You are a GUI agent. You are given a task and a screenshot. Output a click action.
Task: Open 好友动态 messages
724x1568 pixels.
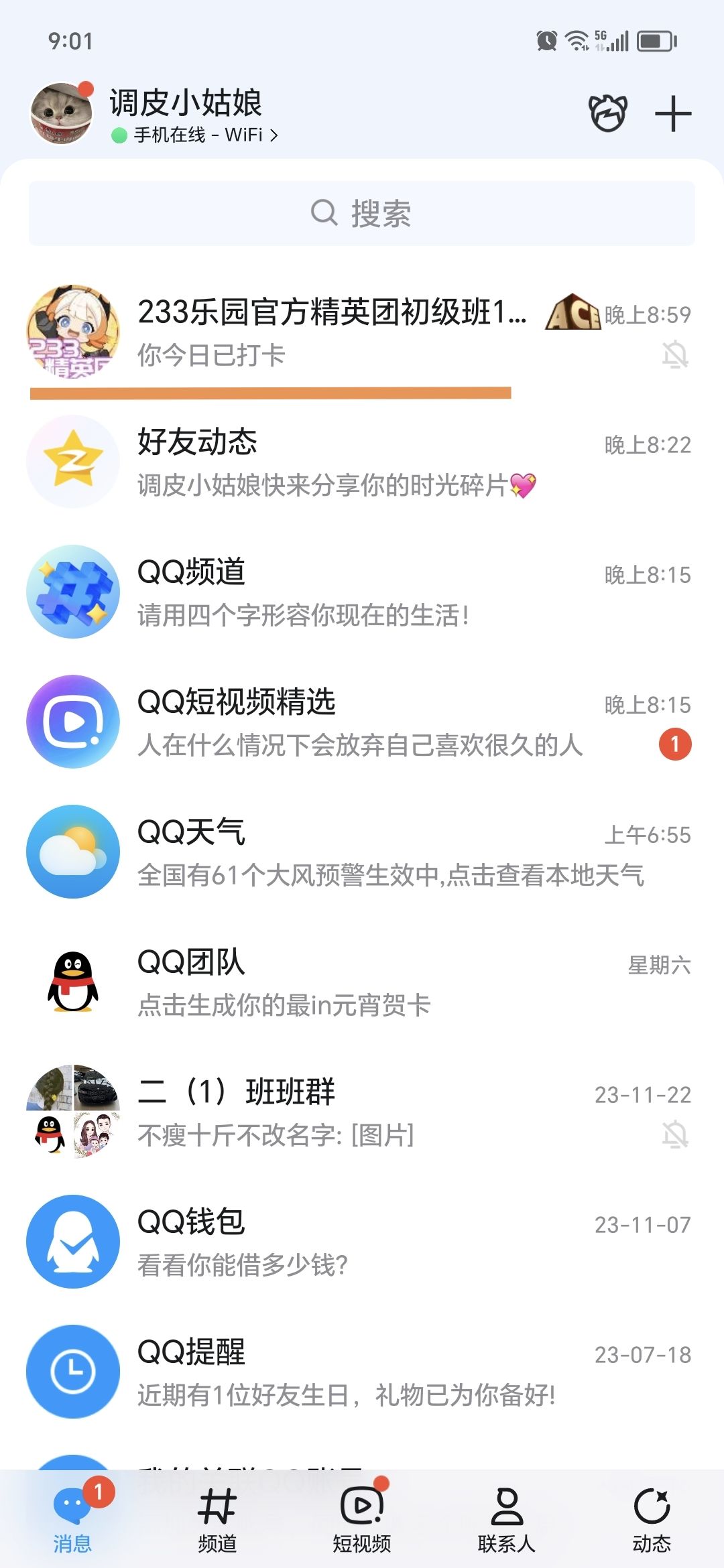point(362,462)
